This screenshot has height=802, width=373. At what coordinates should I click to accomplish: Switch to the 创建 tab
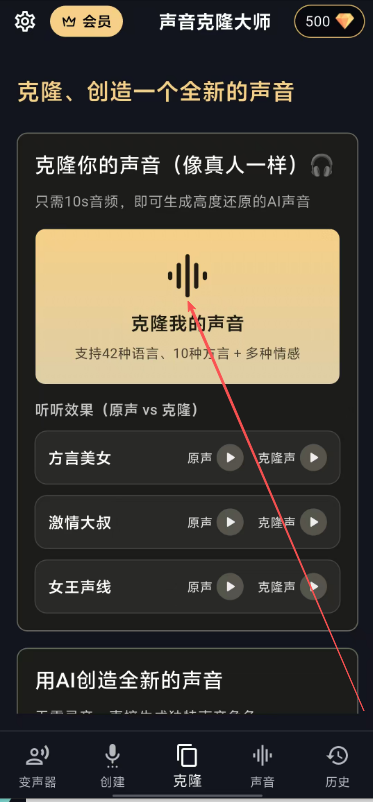pos(113,766)
